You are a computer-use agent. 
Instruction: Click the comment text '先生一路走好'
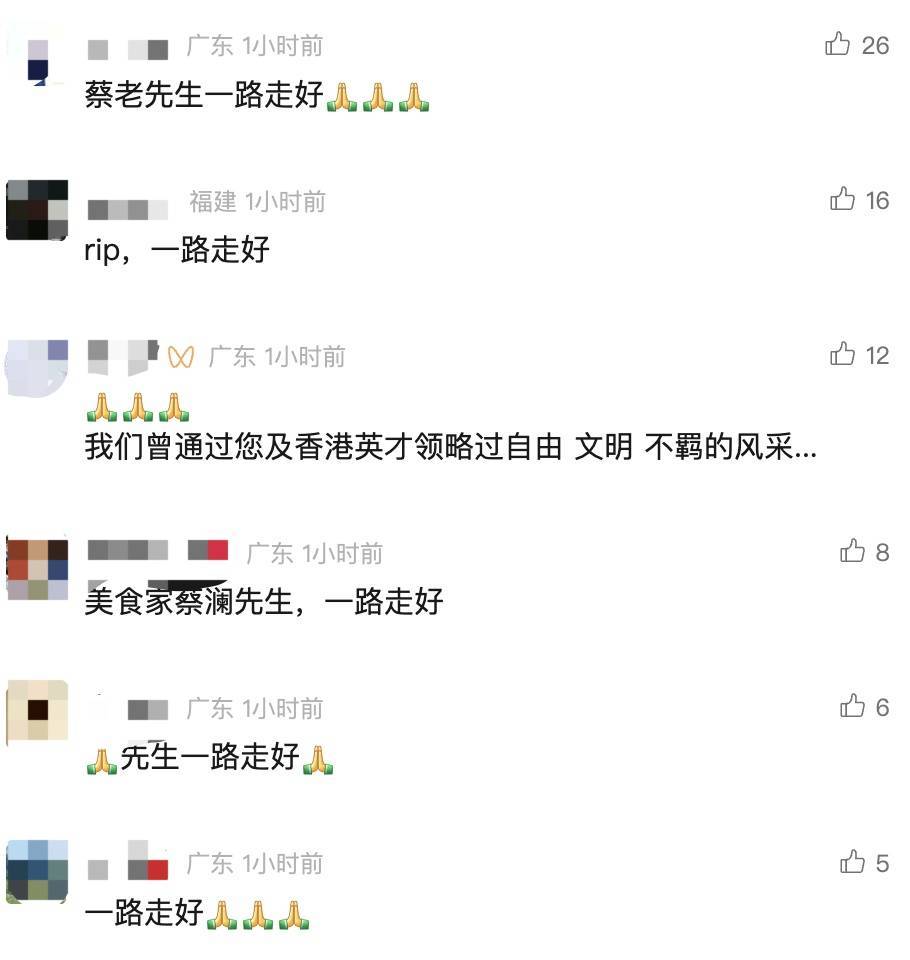point(210,759)
